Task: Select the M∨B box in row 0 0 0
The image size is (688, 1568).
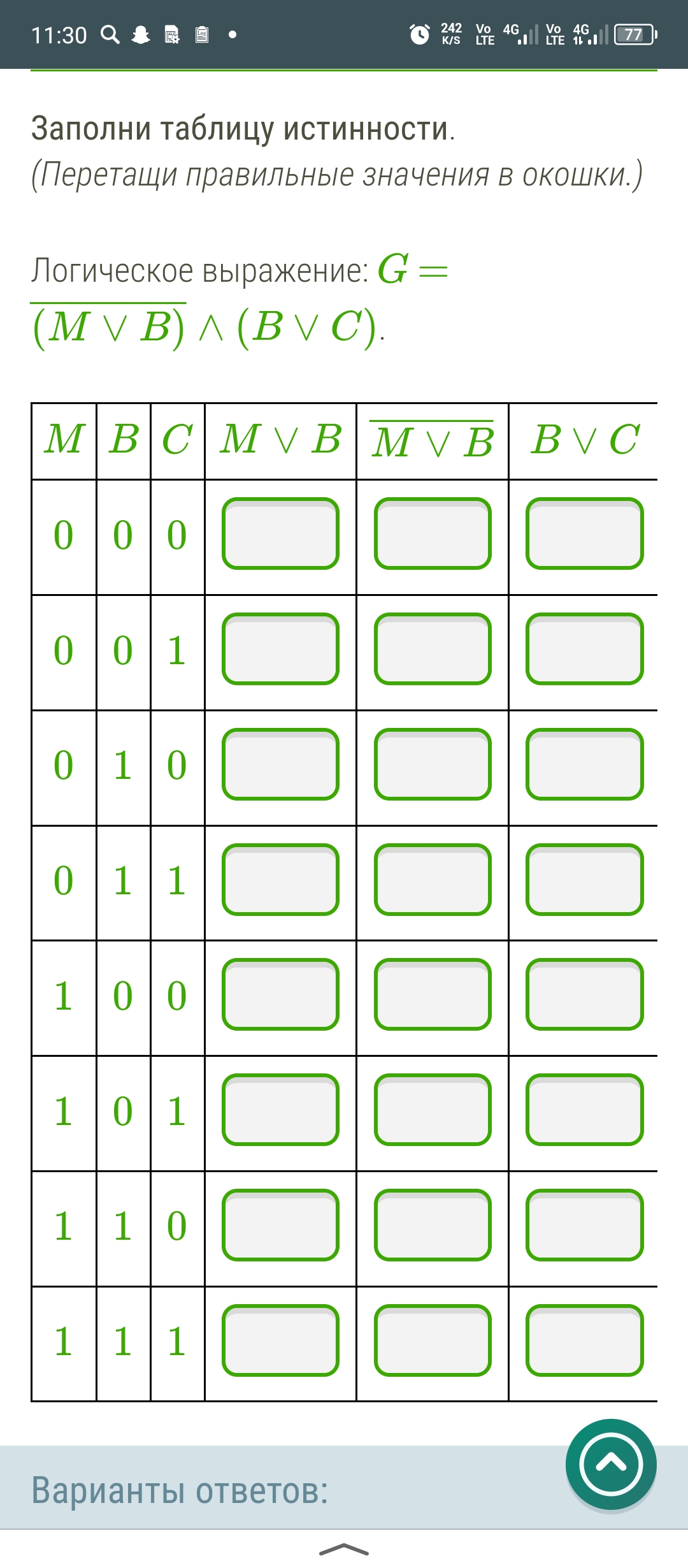Action: click(x=280, y=534)
